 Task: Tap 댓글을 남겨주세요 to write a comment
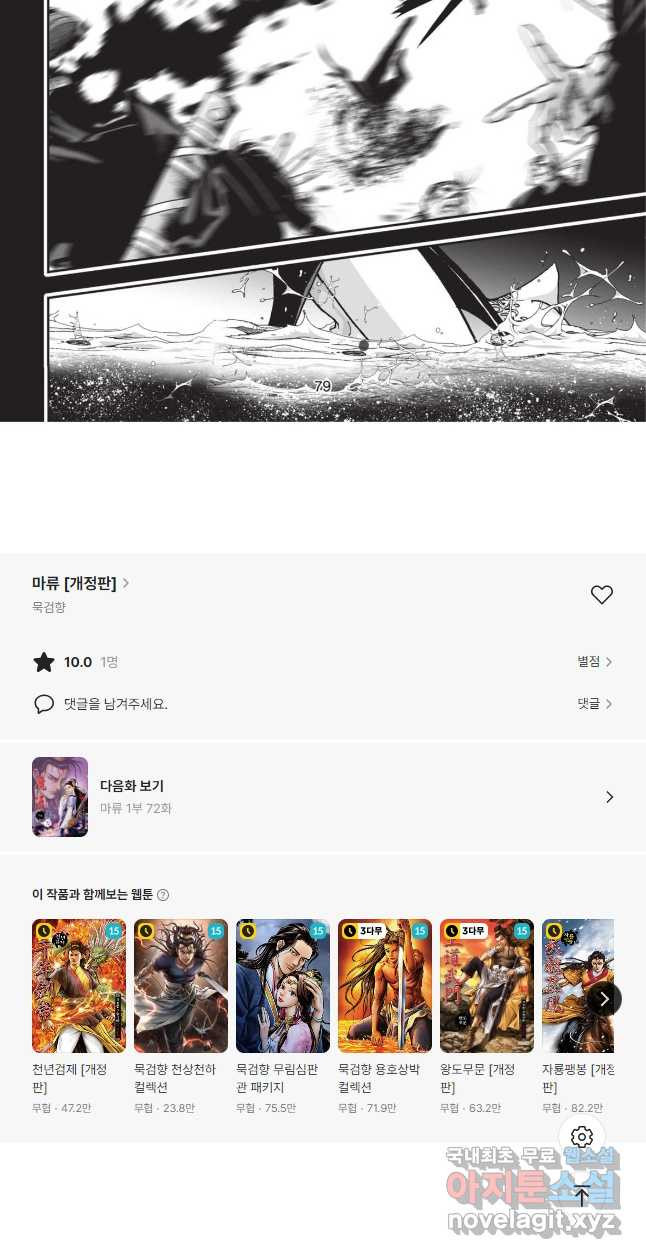pyautogui.click(x=115, y=704)
